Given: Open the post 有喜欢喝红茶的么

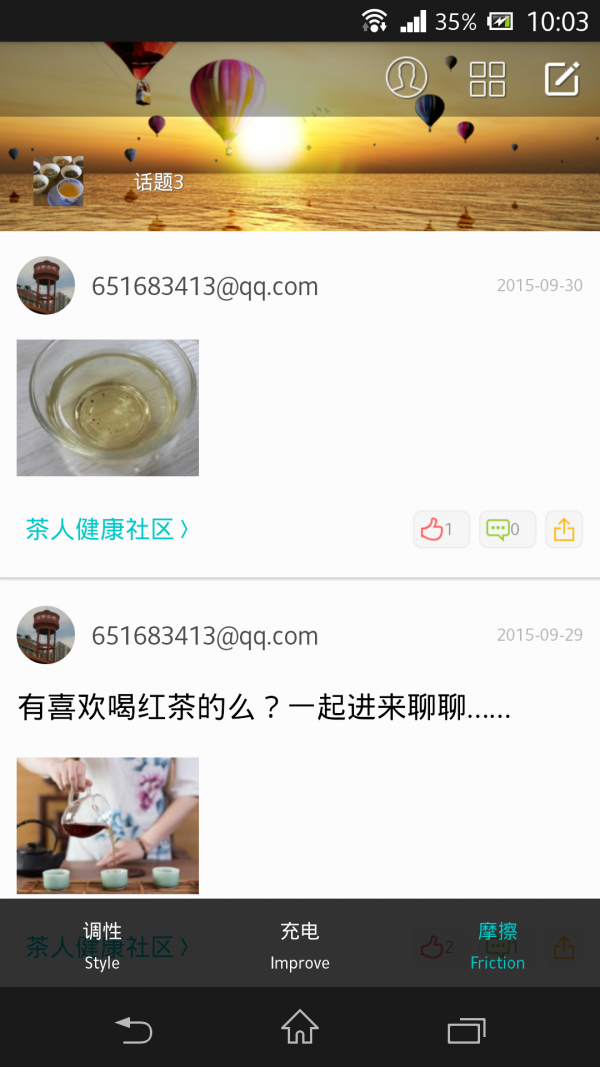Looking at the screenshot, I should (x=264, y=709).
